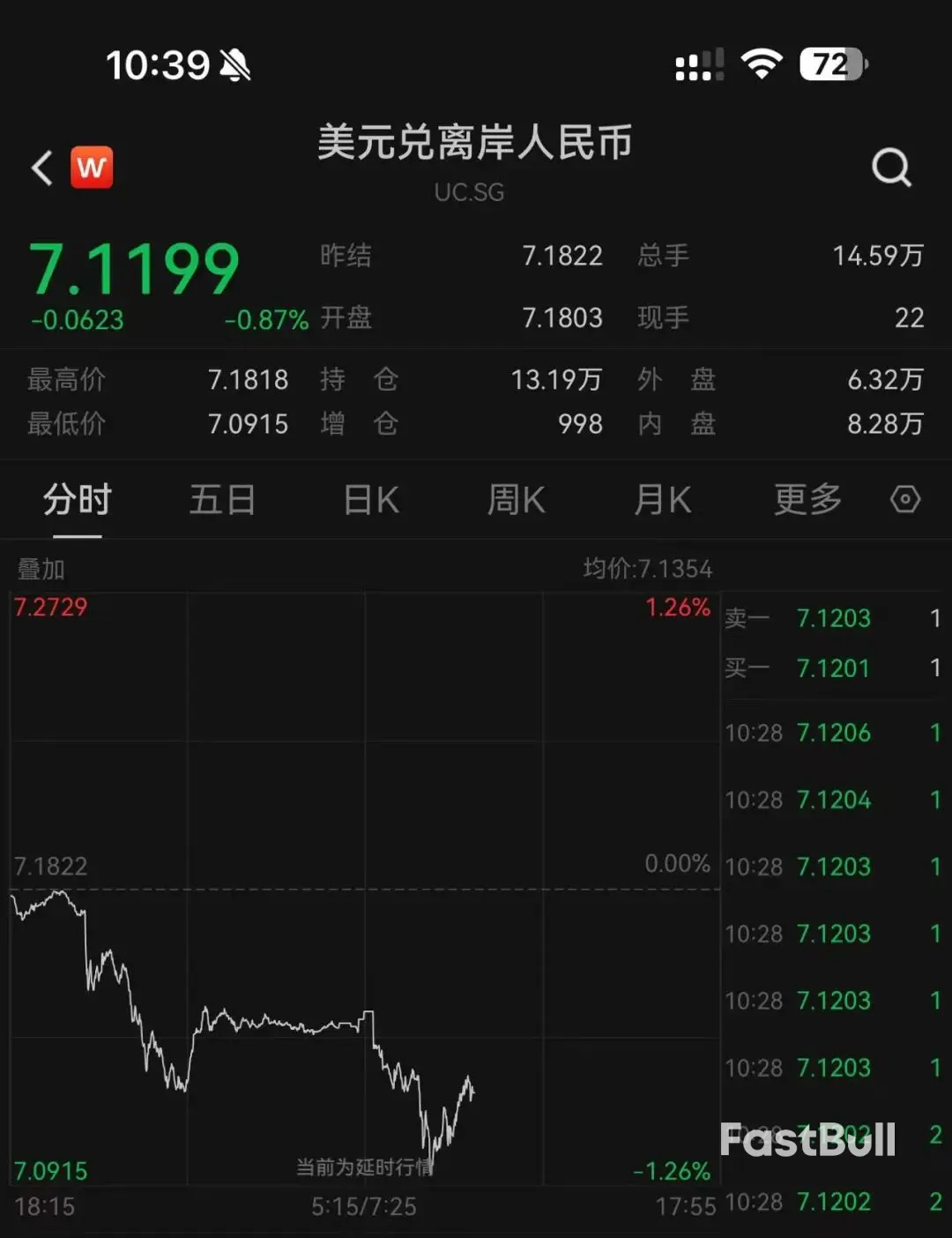
Task: Open the 月K monthly candlestick view
Action: point(661,499)
